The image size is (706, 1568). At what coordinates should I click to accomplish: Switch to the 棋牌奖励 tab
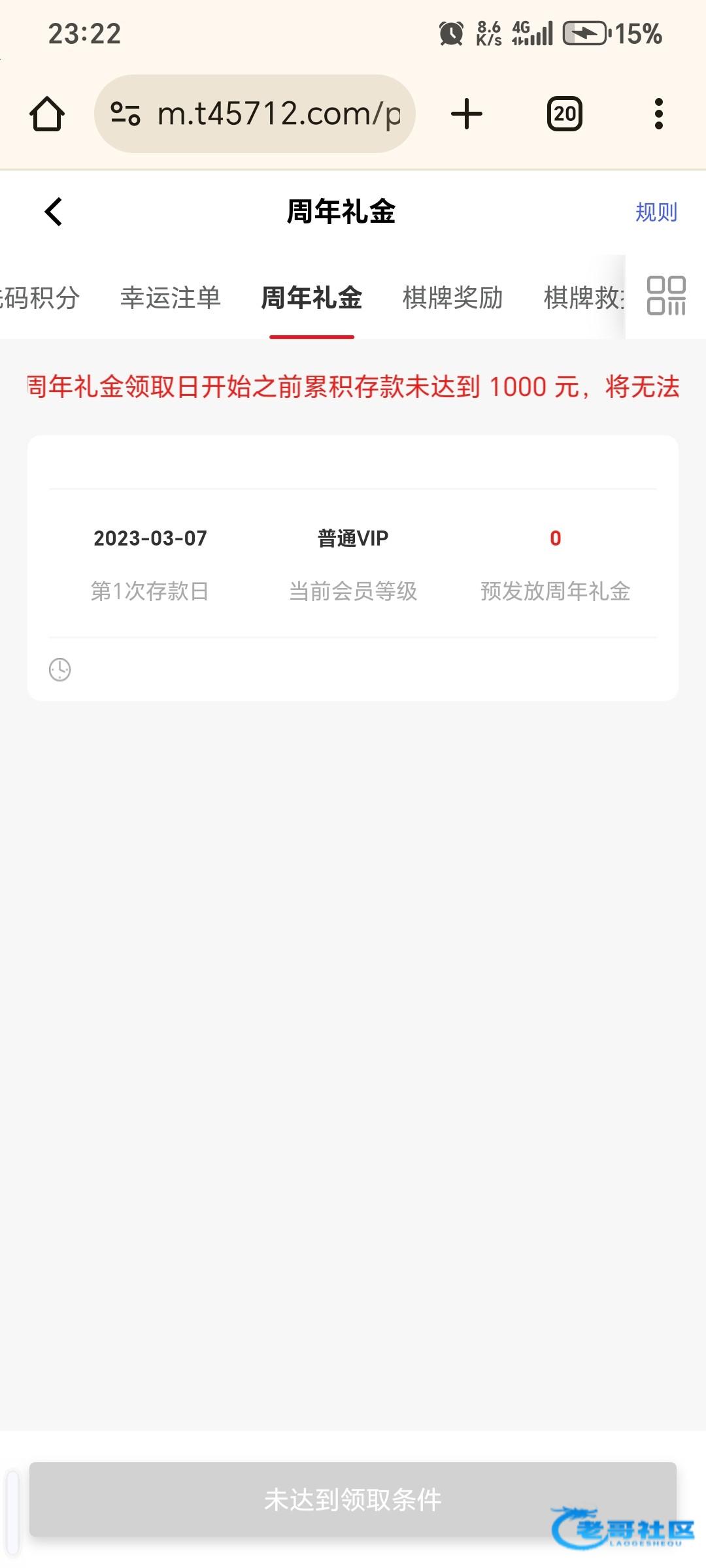click(x=453, y=298)
